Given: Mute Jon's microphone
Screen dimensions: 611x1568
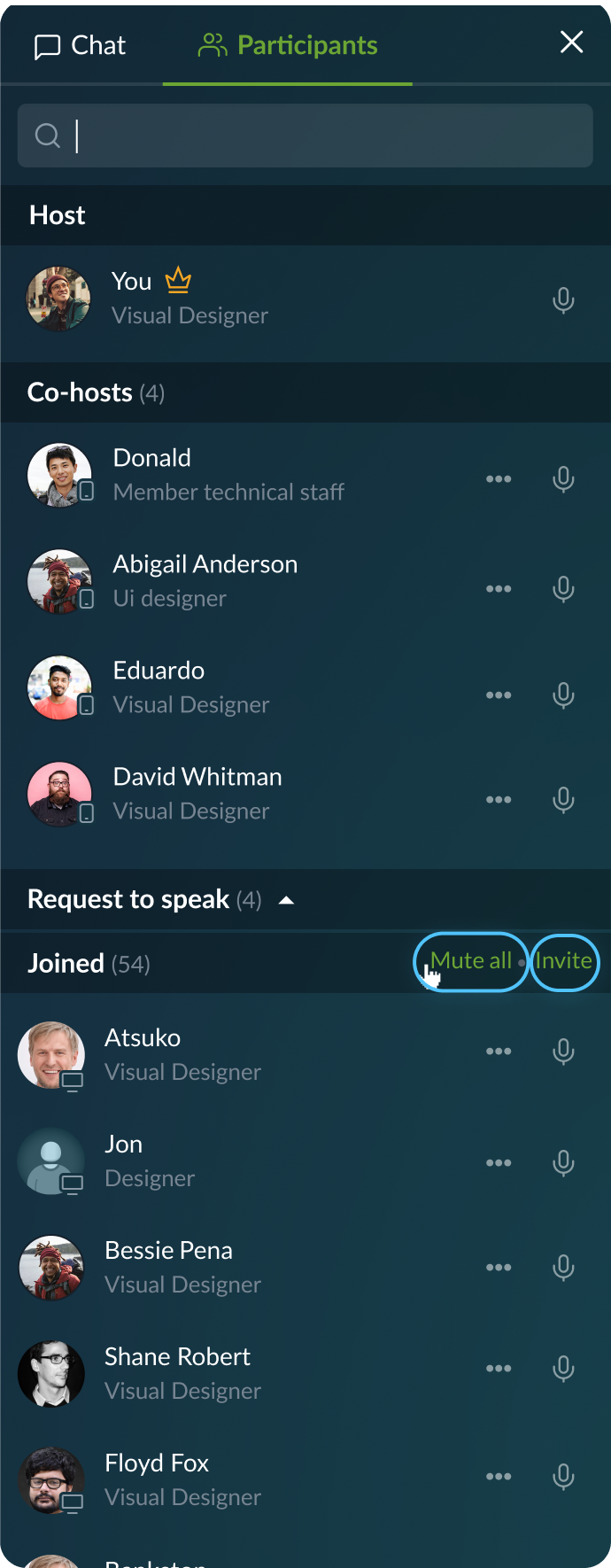Looking at the screenshot, I should (563, 1163).
